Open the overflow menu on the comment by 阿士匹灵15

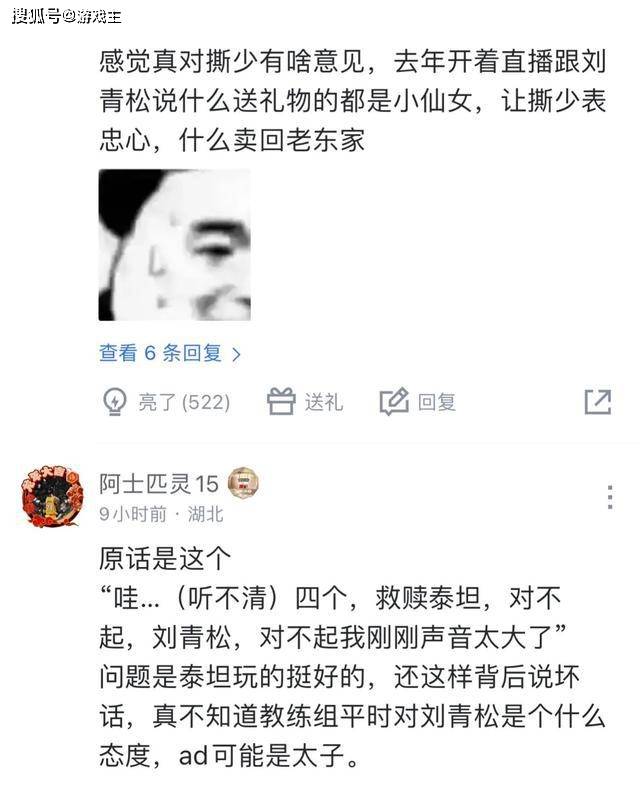point(610,497)
